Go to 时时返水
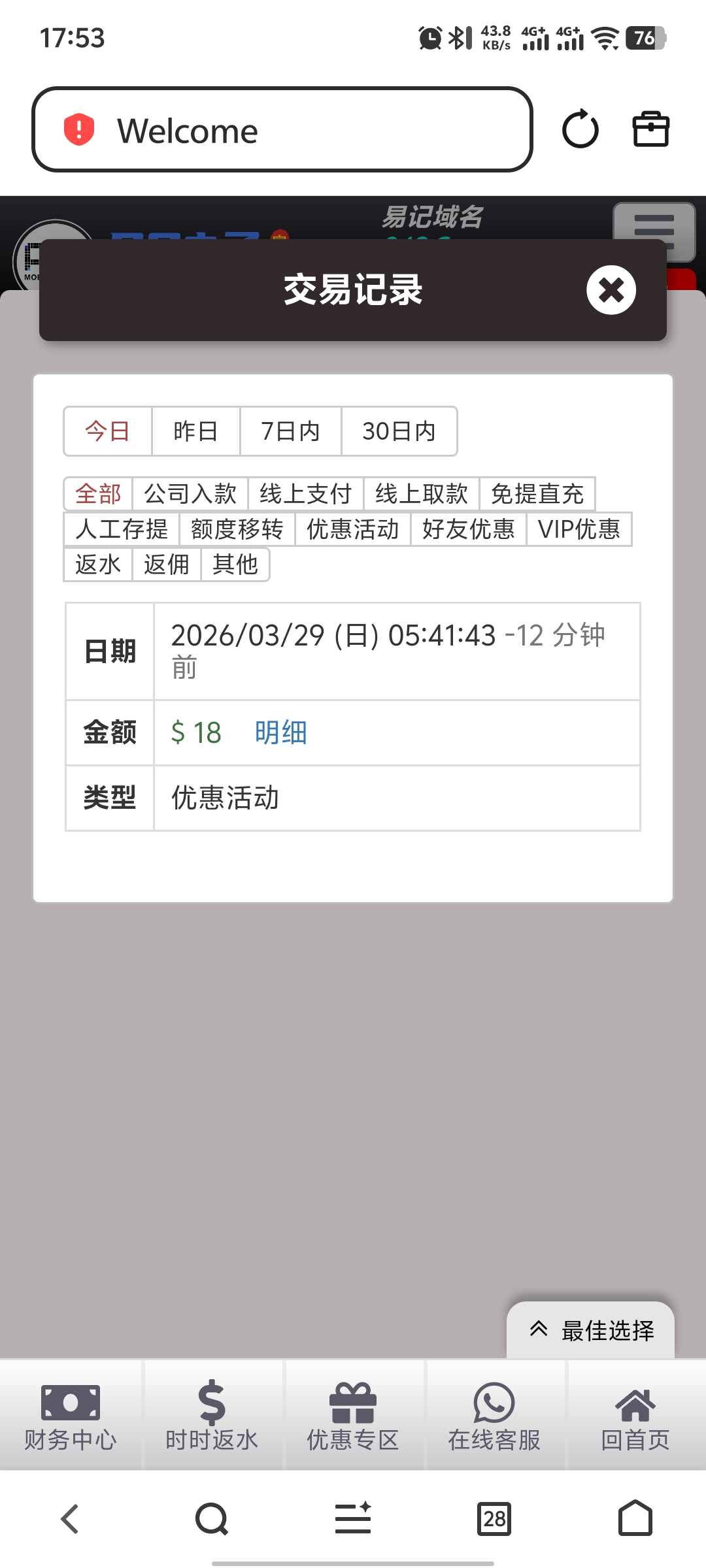706x1568 pixels. coord(212,1415)
